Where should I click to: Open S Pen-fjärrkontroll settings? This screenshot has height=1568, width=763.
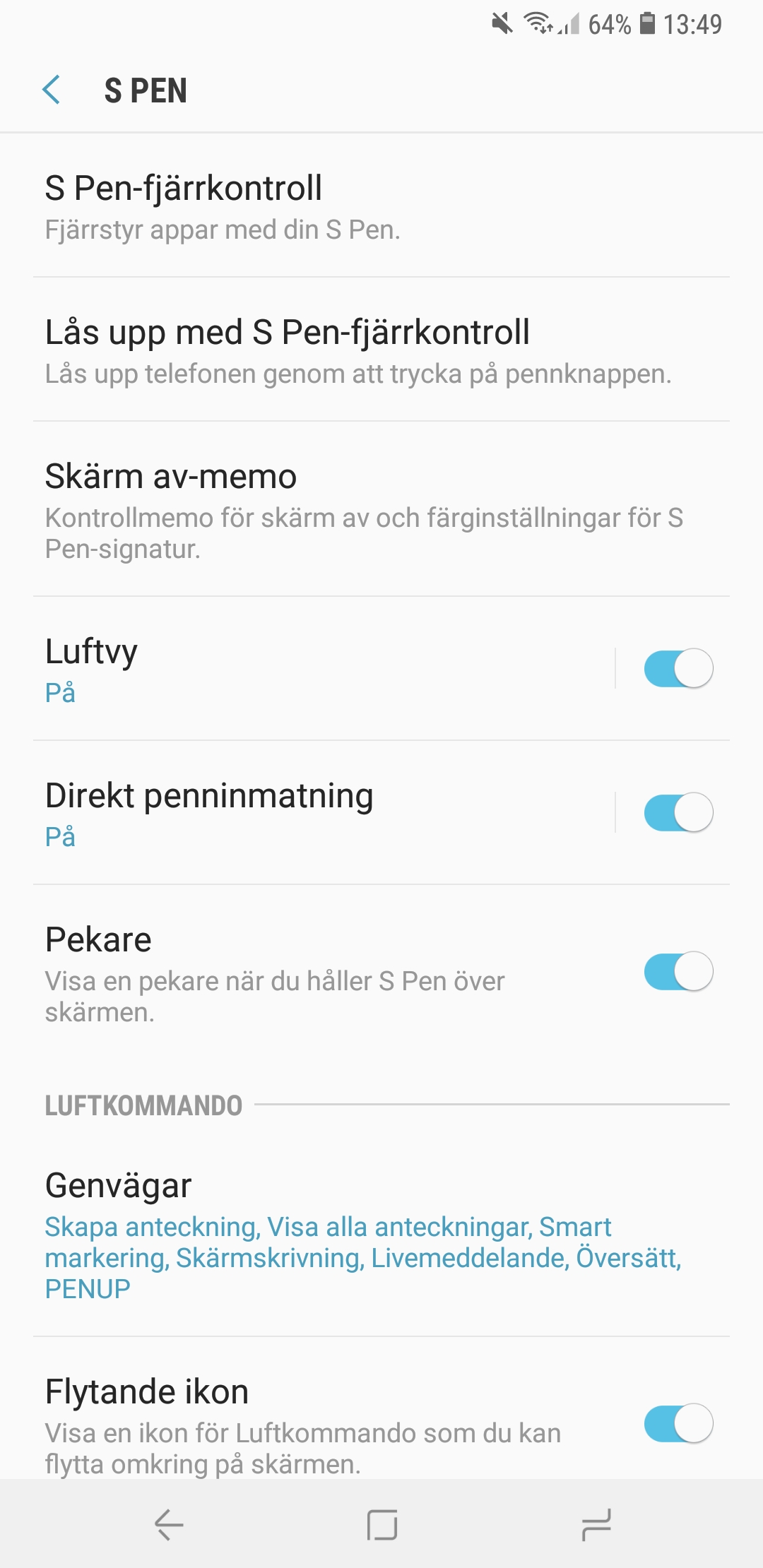[381, 206]
